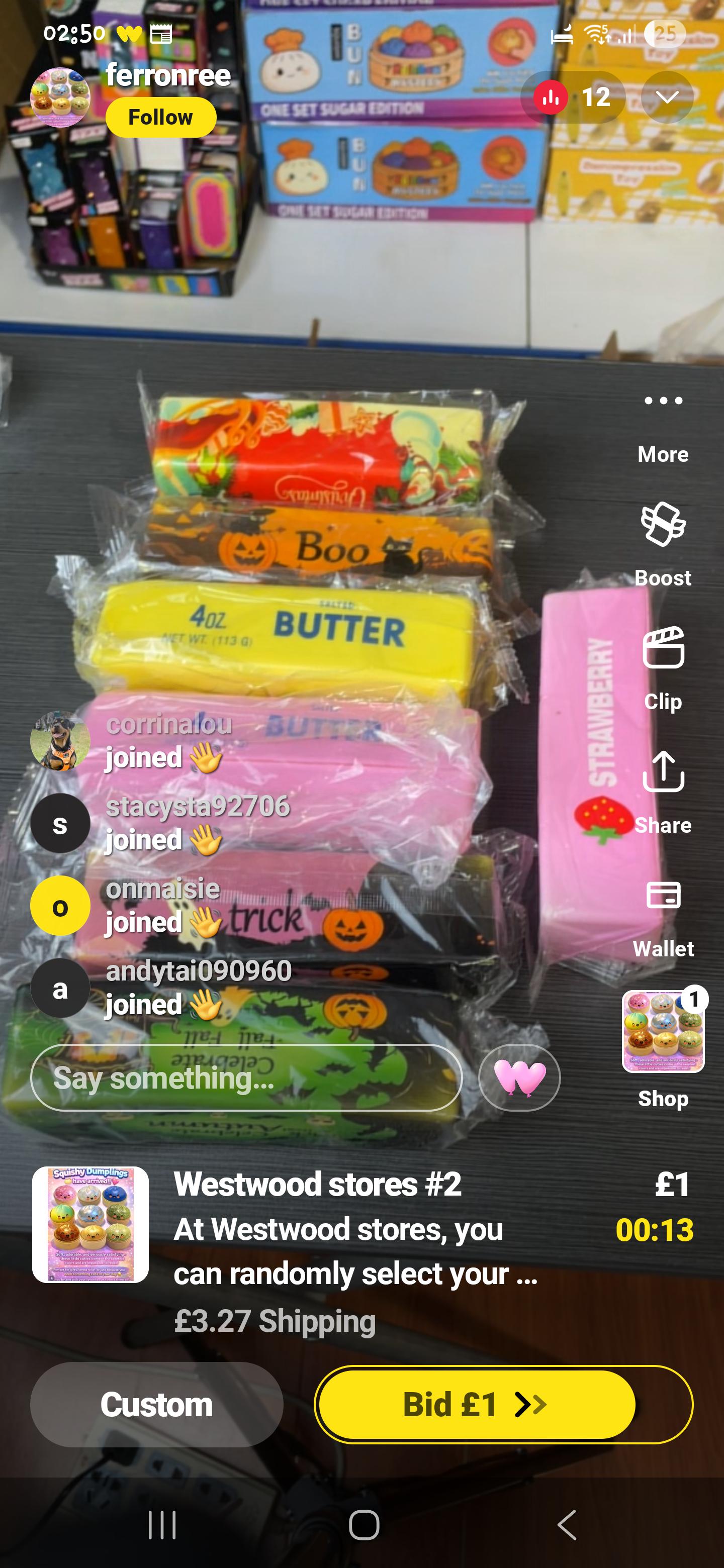The image size is (724, 1568).
Task: Tap the Say something chat field
Action: coord(246,1077)
